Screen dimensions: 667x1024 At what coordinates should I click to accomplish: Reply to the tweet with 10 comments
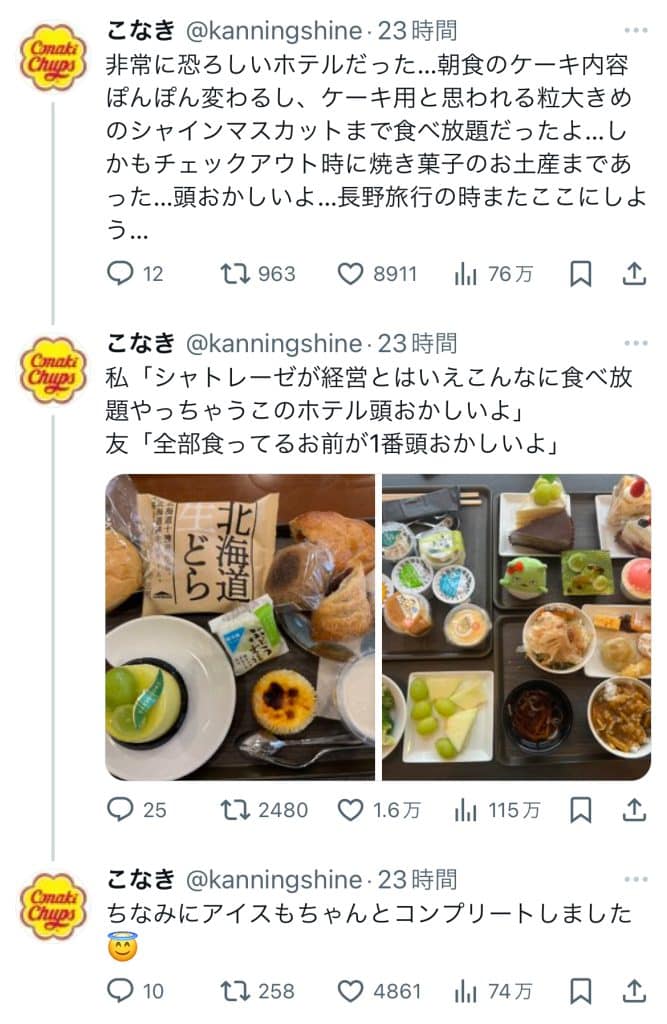pos(120,991)
